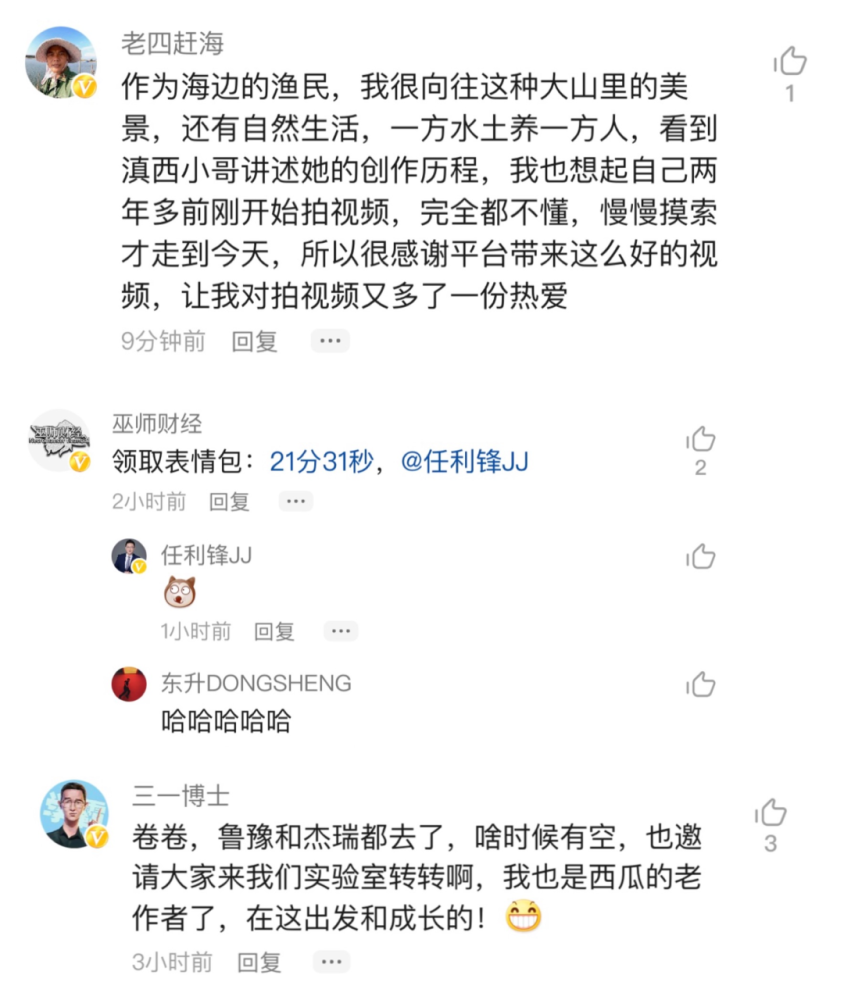This screenshot has height=1000, width=844.
Task: View 三一博士's profile avatar
Action: (74, 814)
